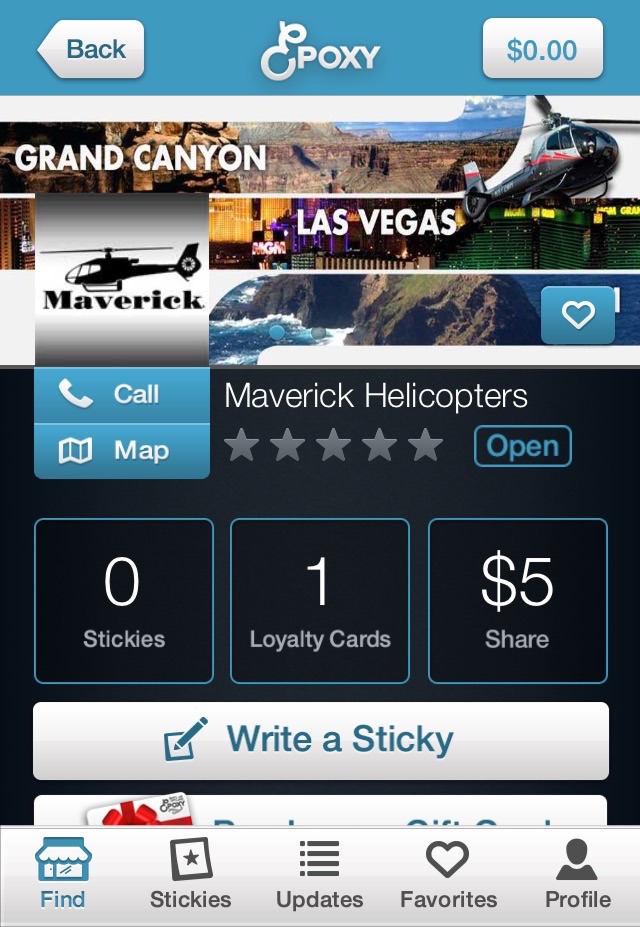Go back using the Back button
The image size is (640, 927).
(x=92, y=49)
